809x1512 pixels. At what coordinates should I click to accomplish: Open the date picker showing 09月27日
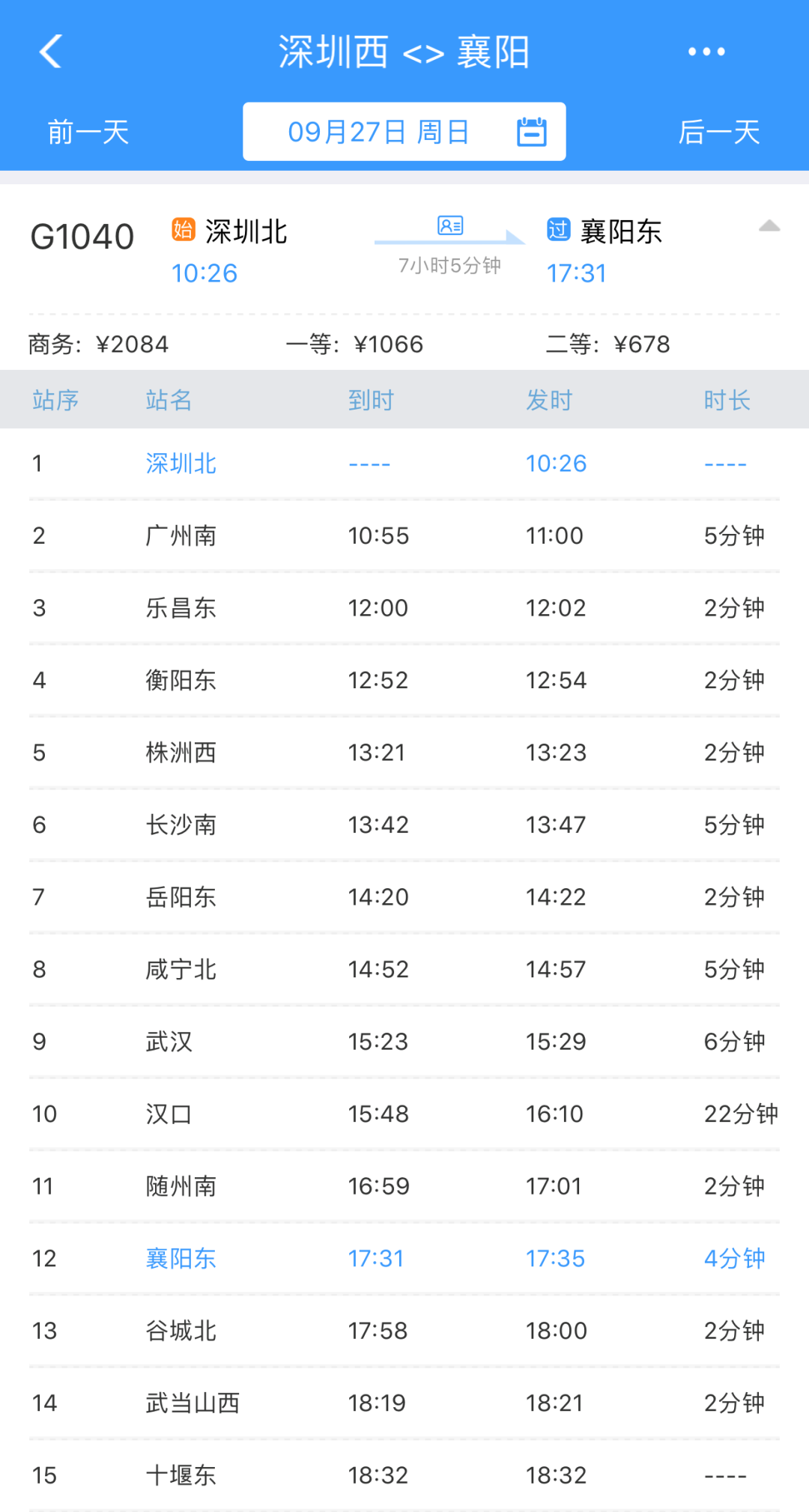404,132
